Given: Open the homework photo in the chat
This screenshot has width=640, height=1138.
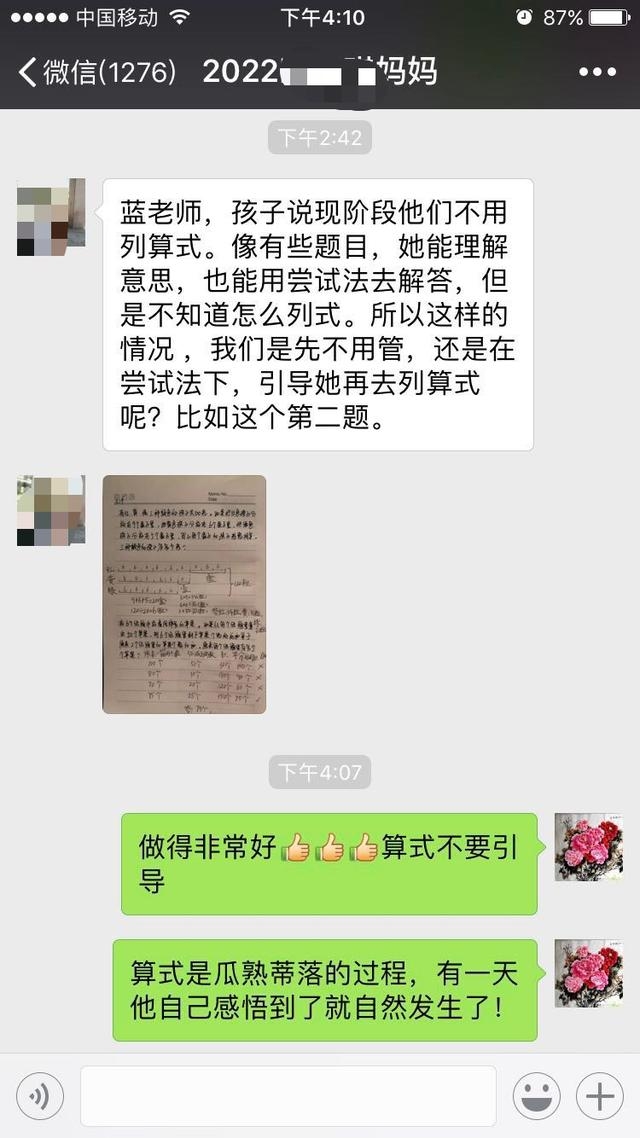Looking at the screenshot, I should (184, 594).
